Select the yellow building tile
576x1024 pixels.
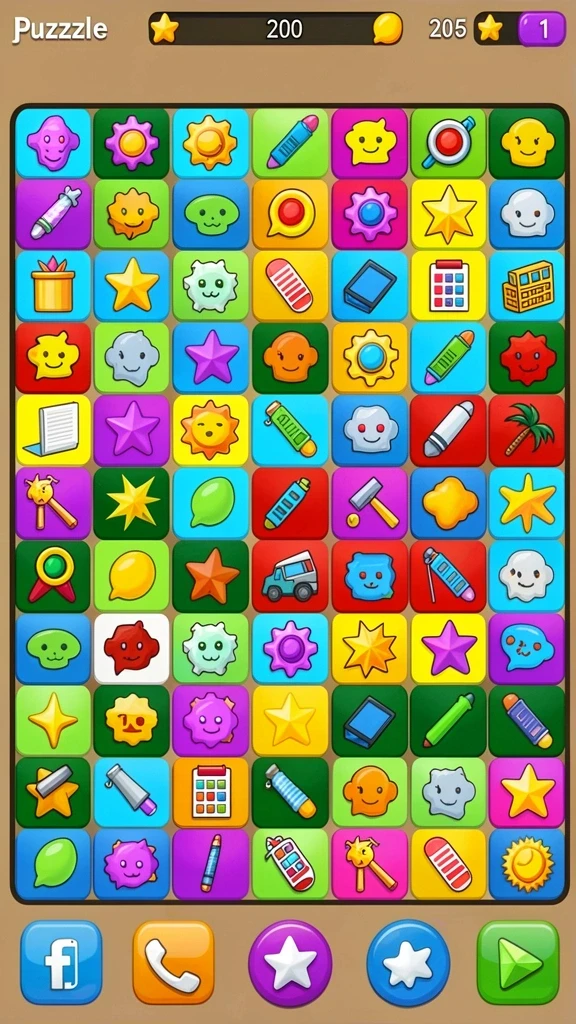pos(527,285)
